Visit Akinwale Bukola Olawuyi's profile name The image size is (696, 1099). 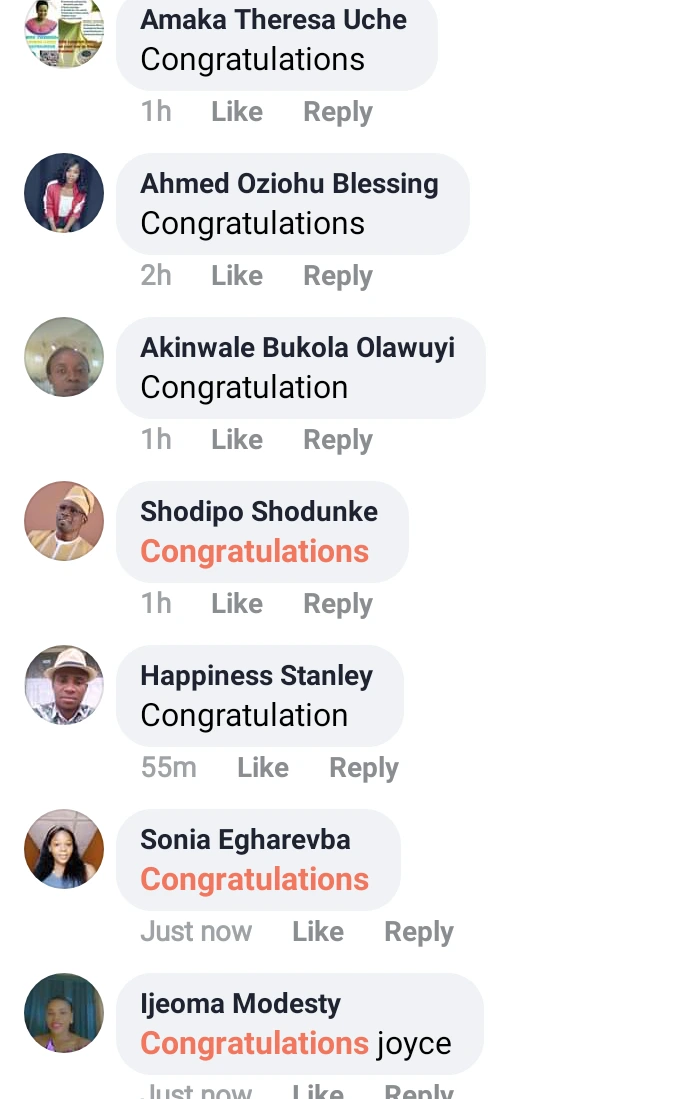click(x=297, y=348)
